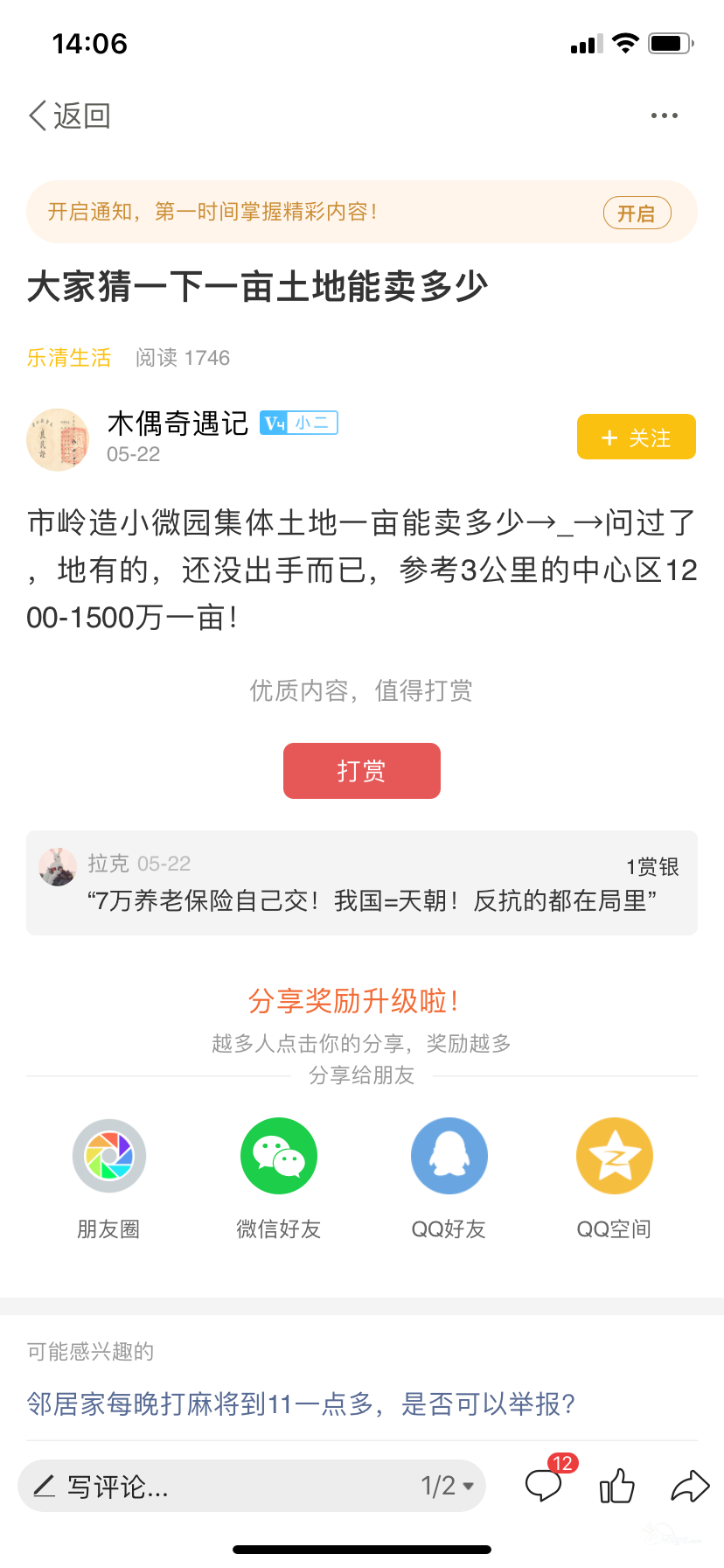Image resolution: width=724 pixels, height=1568 pixels.
Task: Like this post with thumbs-up
Action: tap(616, 1486)
